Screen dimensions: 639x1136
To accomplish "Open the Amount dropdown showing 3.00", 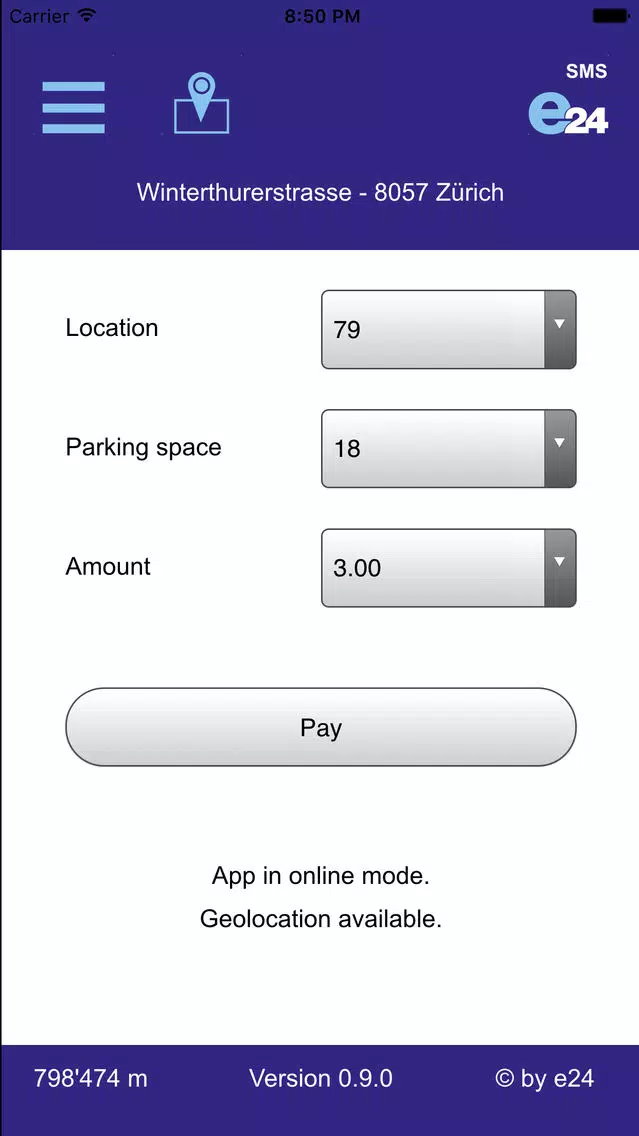I will 448,568.
